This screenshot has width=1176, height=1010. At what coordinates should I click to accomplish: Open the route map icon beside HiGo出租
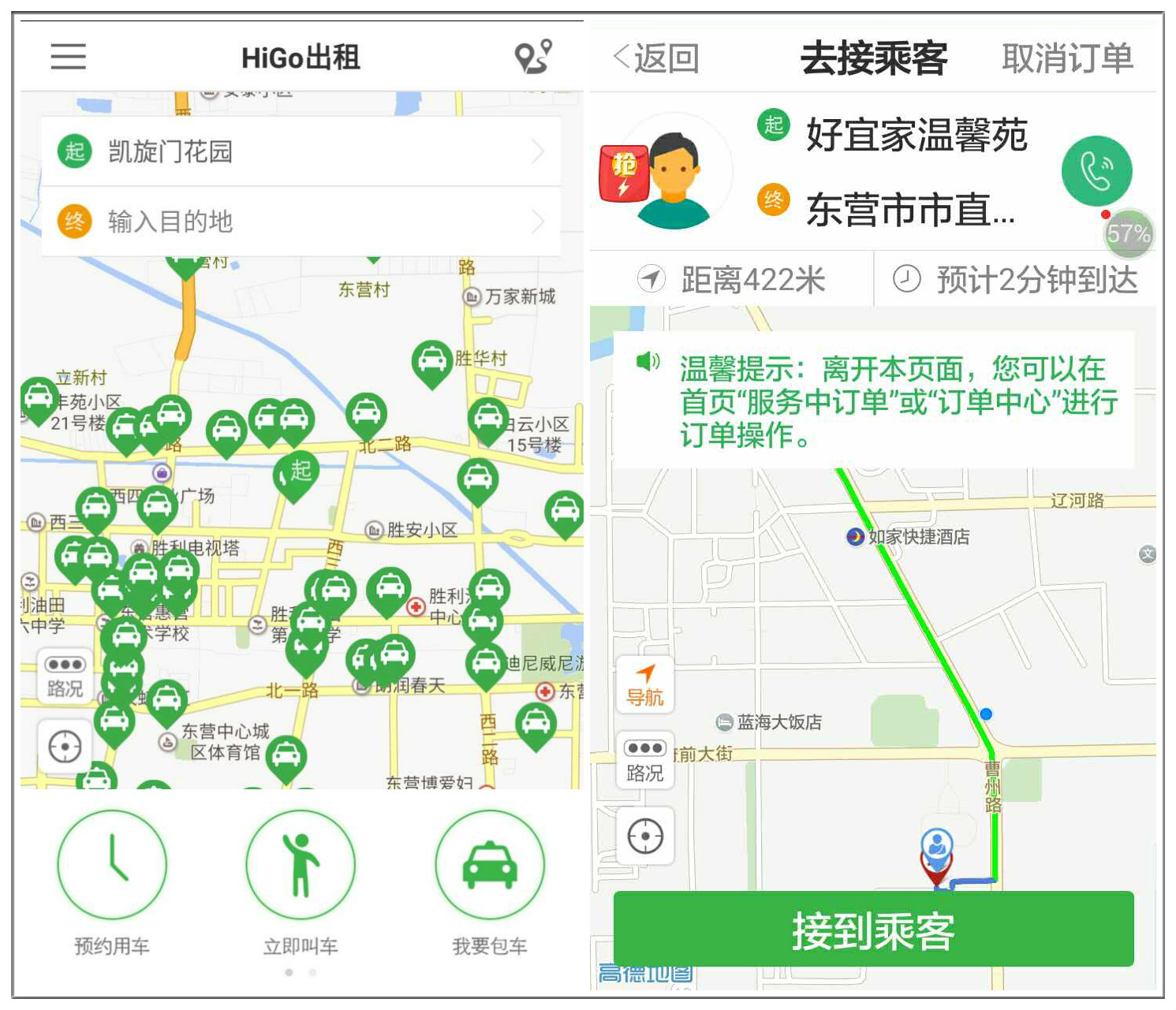point(533,57)
